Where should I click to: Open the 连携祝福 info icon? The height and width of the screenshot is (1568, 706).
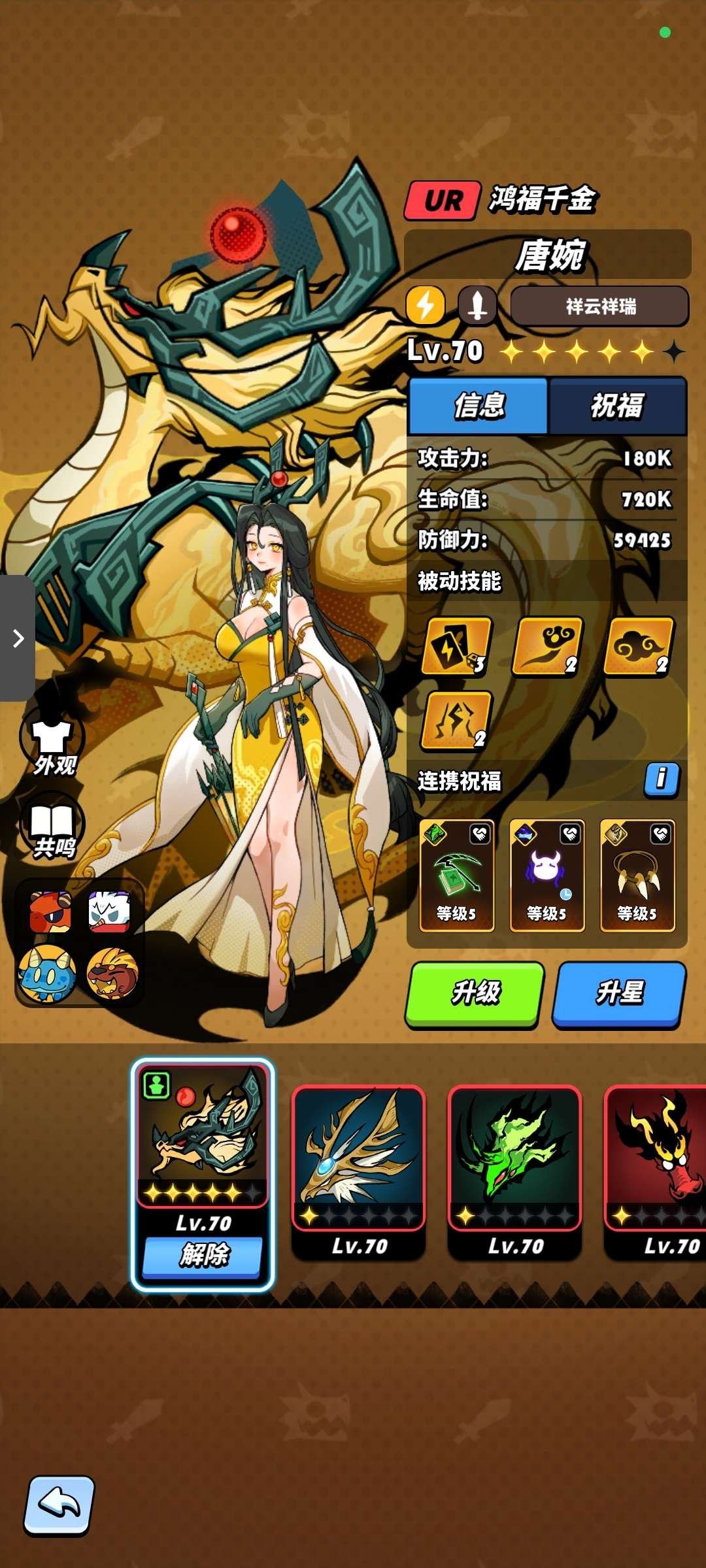(662, 779)
